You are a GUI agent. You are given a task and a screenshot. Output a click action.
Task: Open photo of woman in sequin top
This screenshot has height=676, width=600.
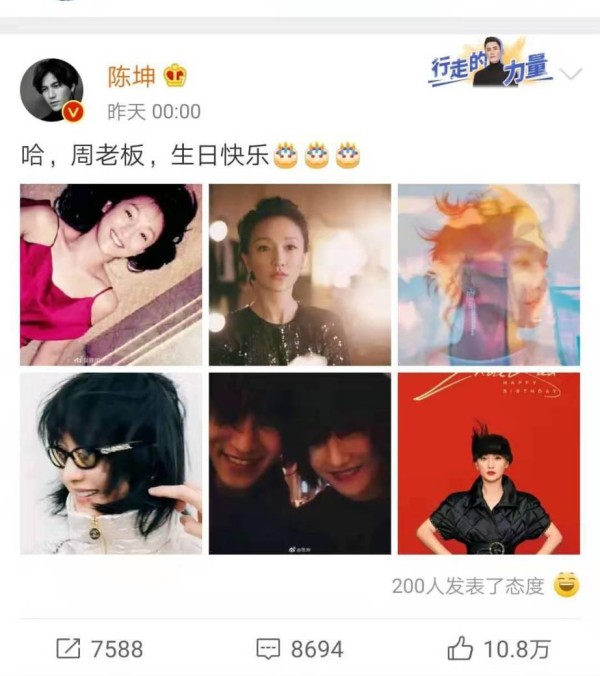tap(299, 274)
